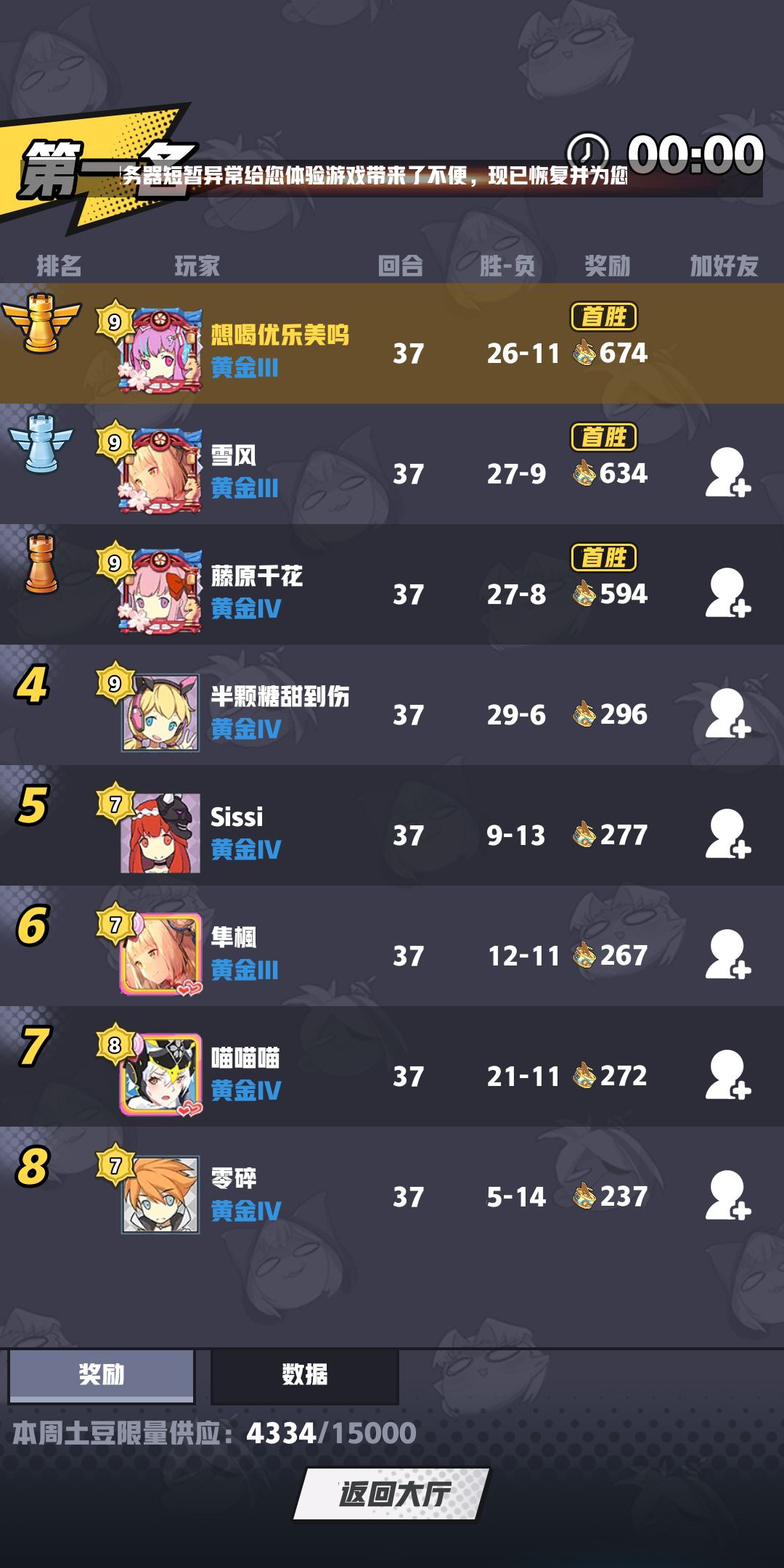
Task: Click 雪风's player avatar
Action: point(158,470)
